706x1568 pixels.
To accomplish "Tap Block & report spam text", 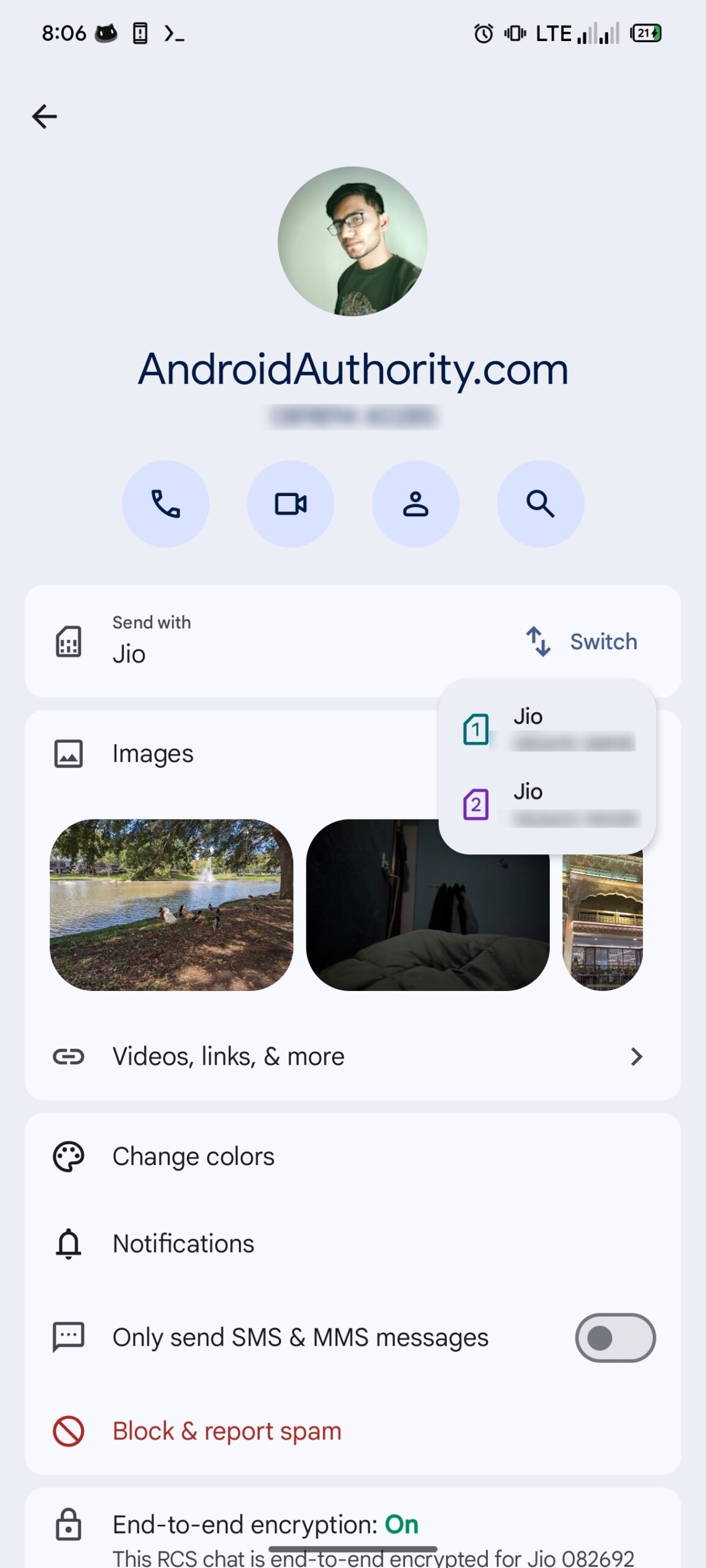I will pos(227,1431).
